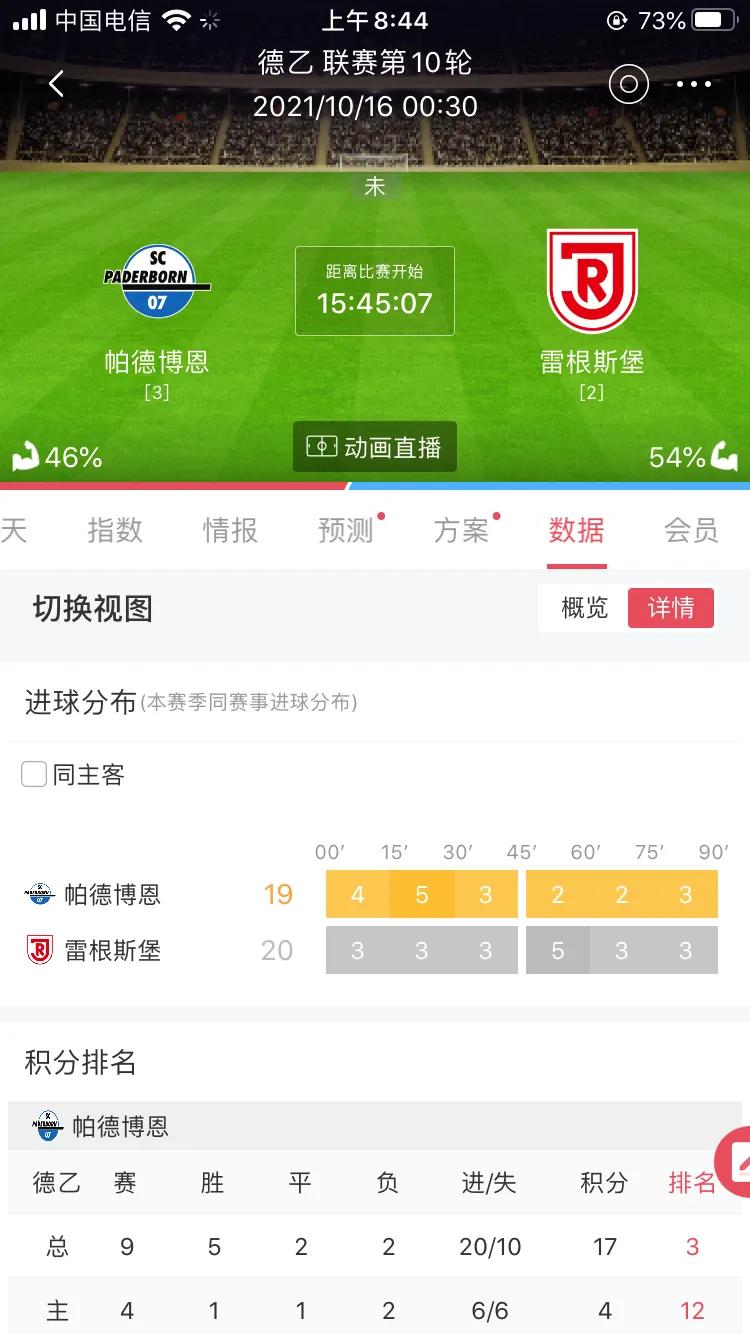Viewport: 750px width, 1334px height.
Task: Tap the 15:45:07 countdown timer
Action: [x=375, y=303]
